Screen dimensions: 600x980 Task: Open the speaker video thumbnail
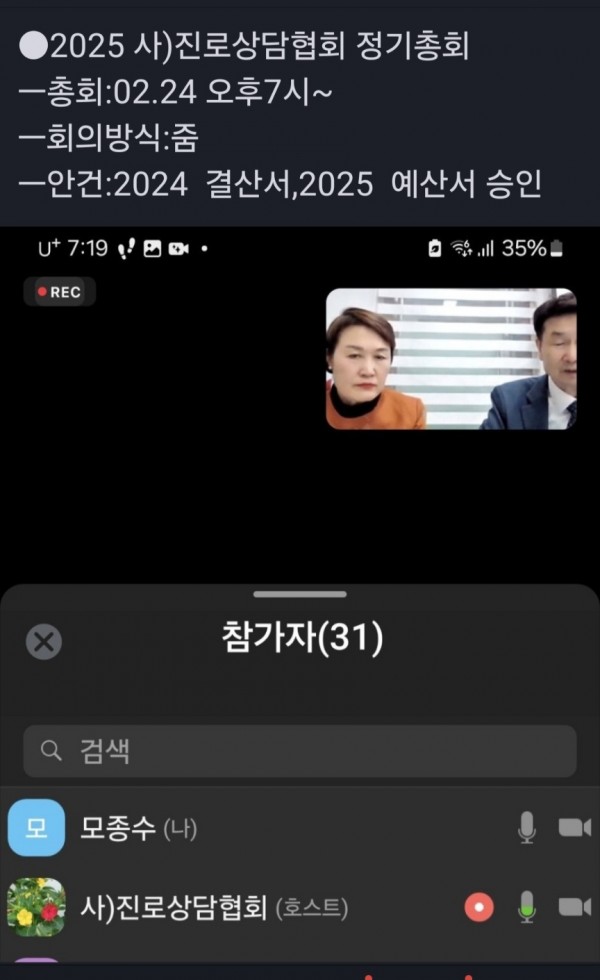pyautogui.click(x=451, y=359)
